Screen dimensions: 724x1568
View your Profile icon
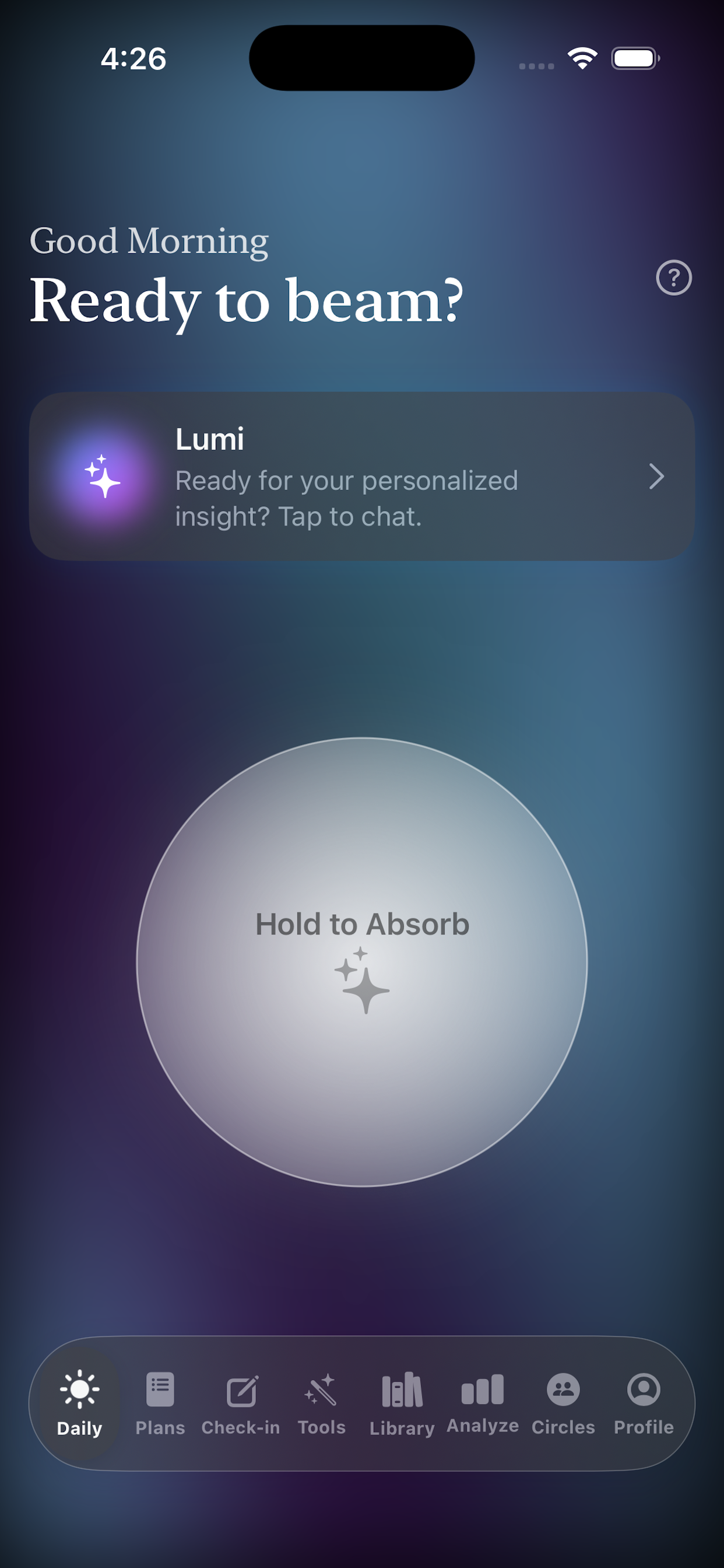coord(644,1389)
